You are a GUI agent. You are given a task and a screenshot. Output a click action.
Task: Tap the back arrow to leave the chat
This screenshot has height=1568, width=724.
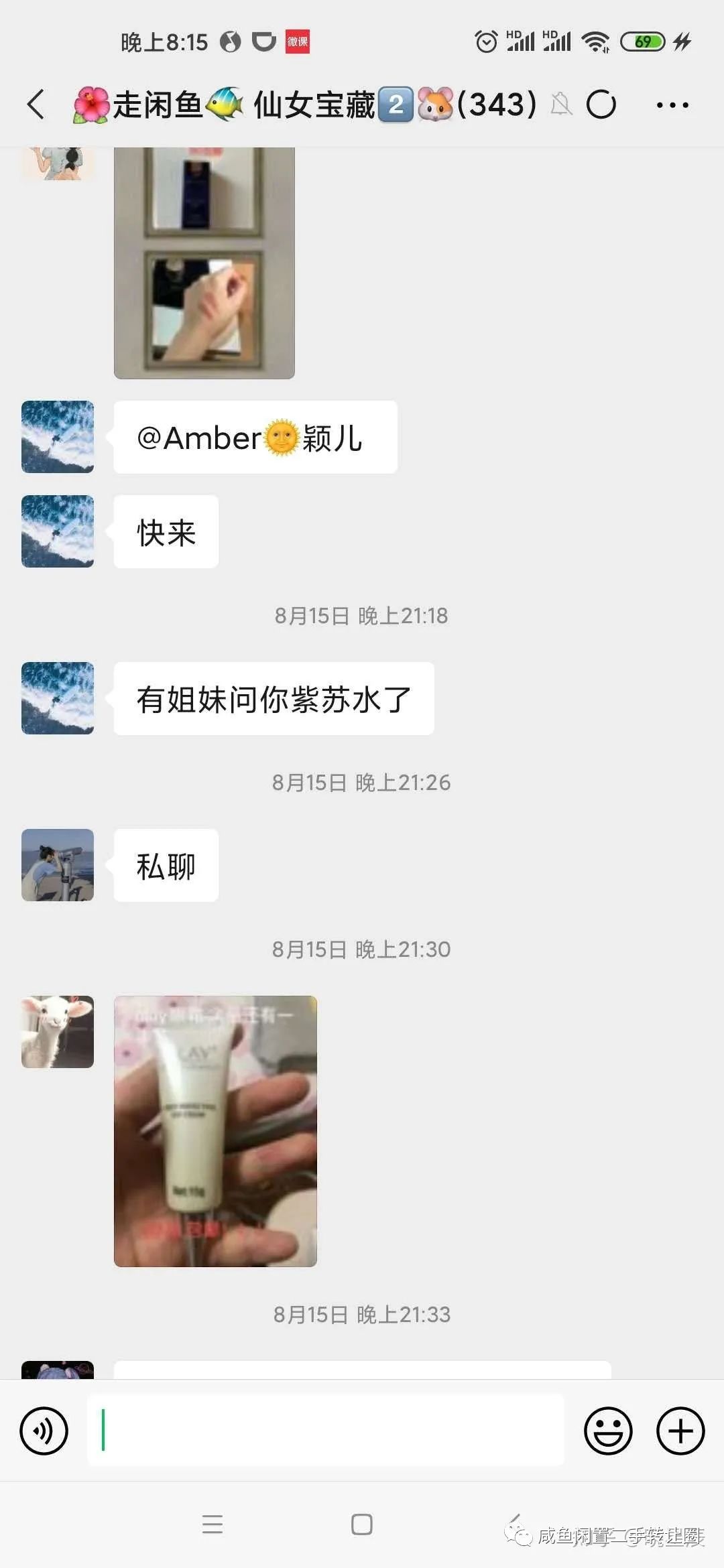36,105
